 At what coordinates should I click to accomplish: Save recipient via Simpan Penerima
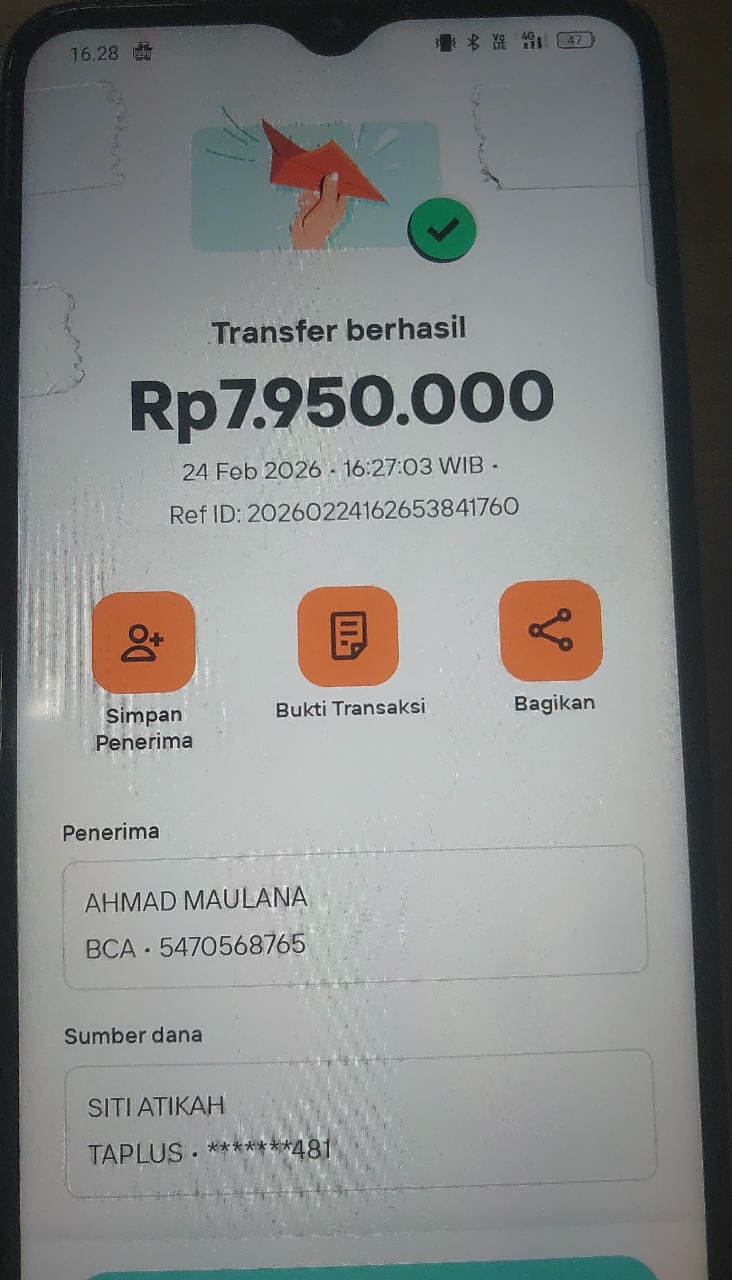point(143,642)
